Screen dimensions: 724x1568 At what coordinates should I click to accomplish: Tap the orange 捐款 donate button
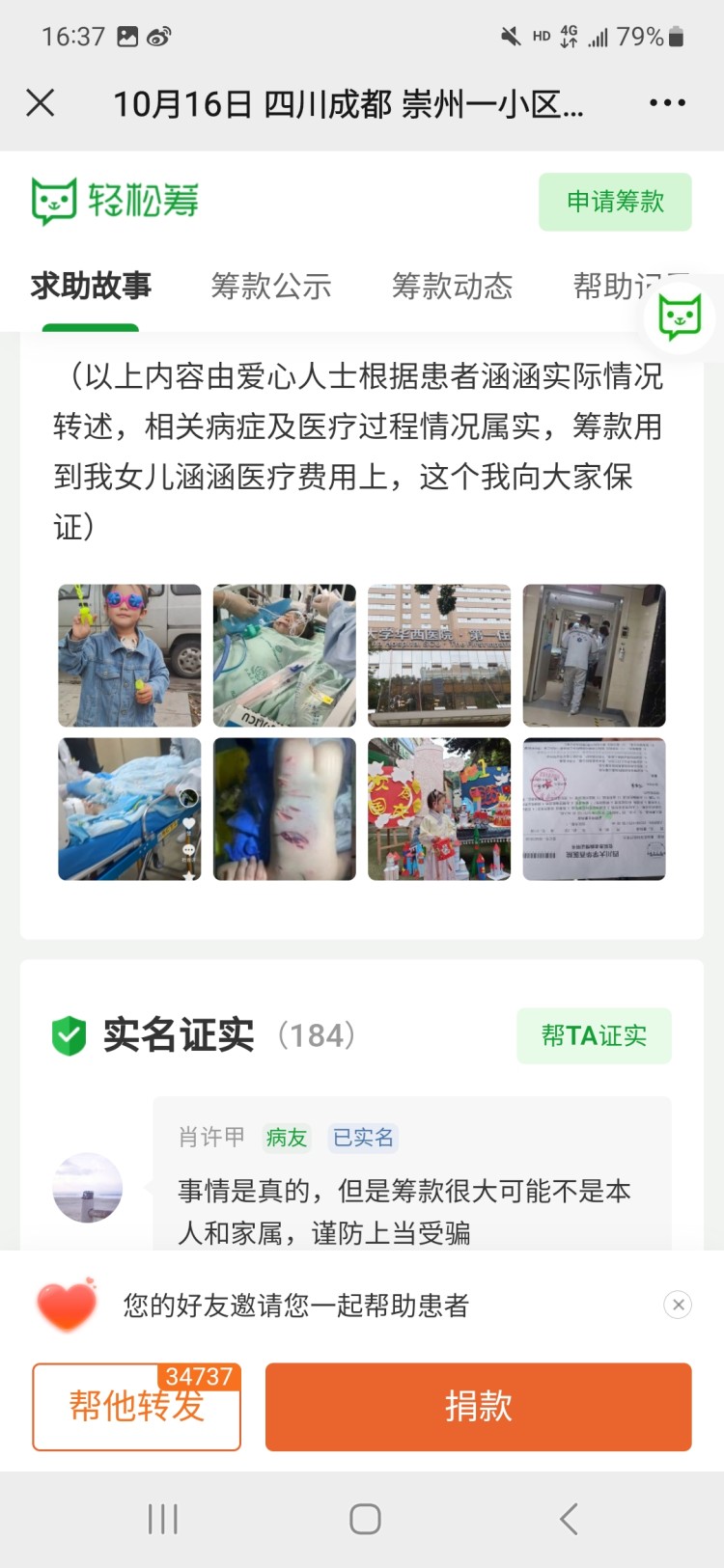coord(478,1406)
